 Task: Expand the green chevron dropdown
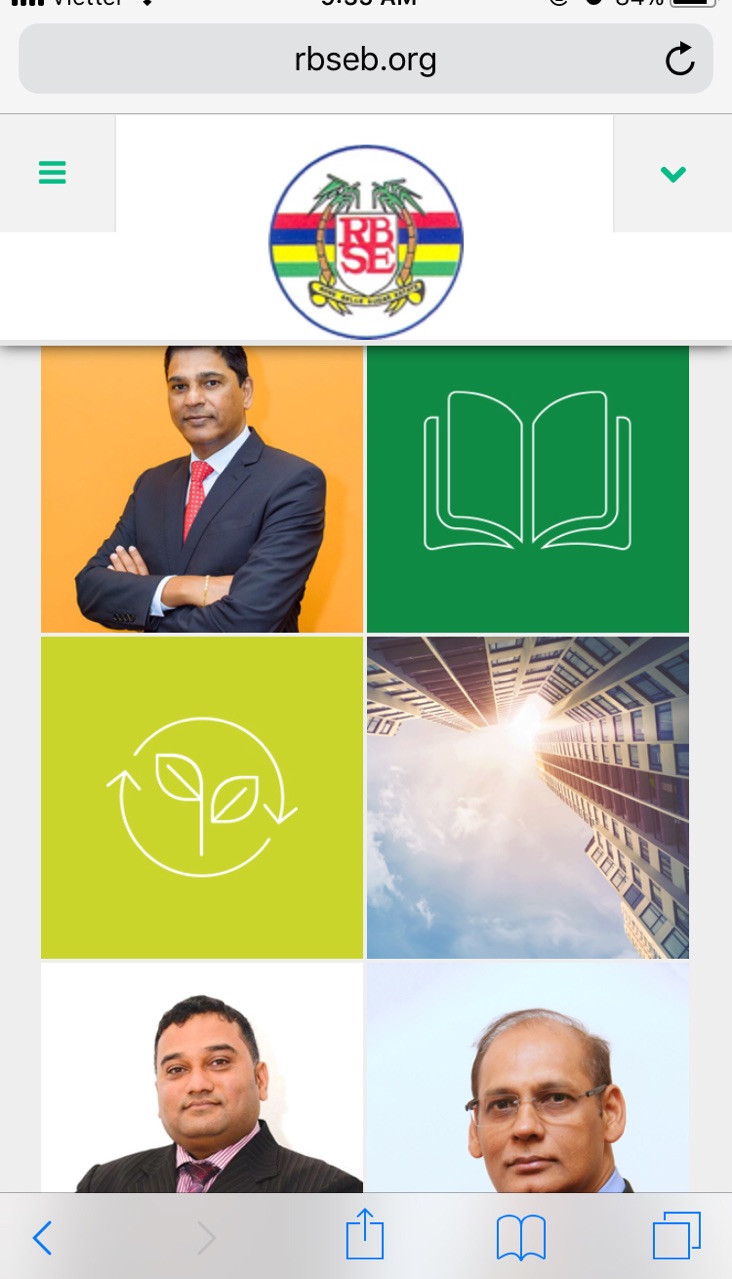click(x=673, y=174)
